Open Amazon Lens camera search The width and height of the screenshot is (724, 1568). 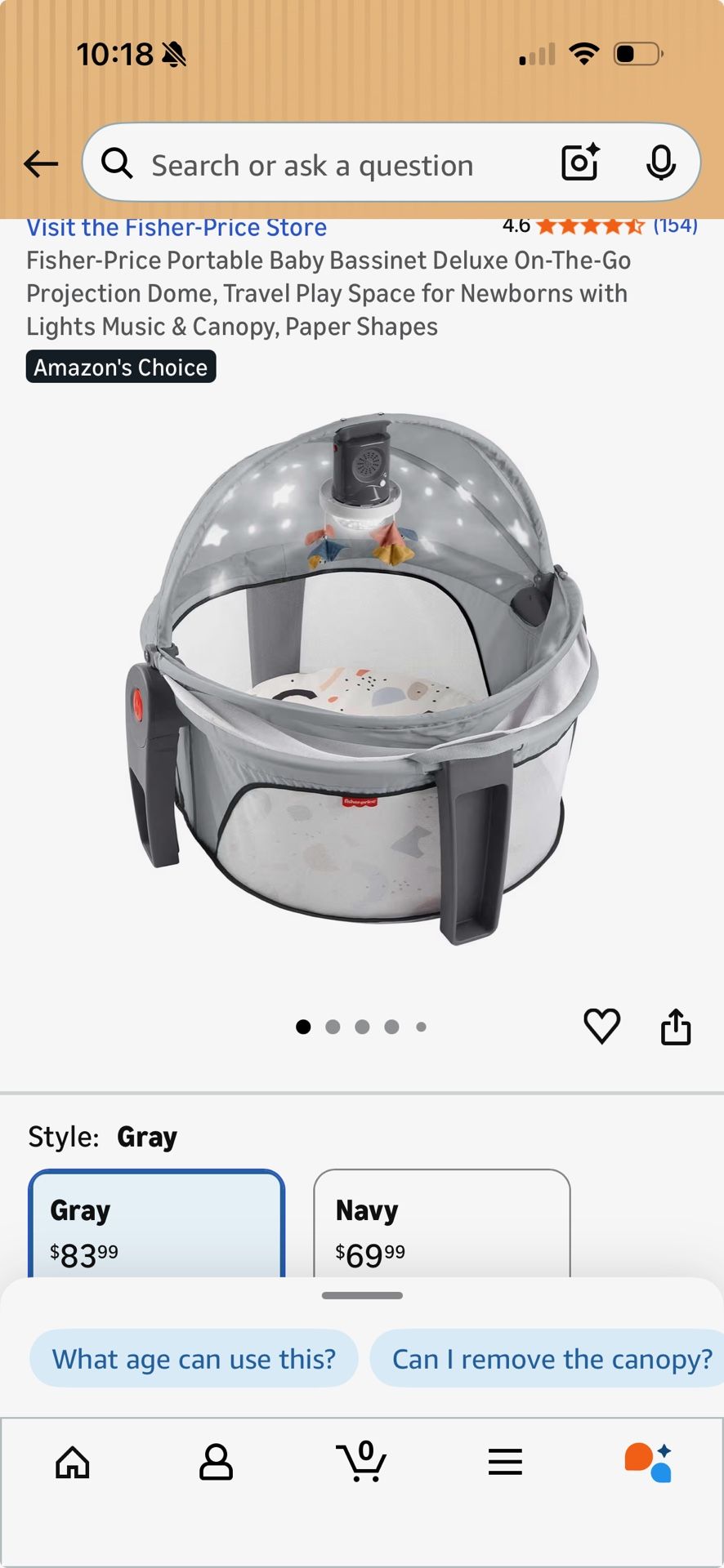point(579,163)
